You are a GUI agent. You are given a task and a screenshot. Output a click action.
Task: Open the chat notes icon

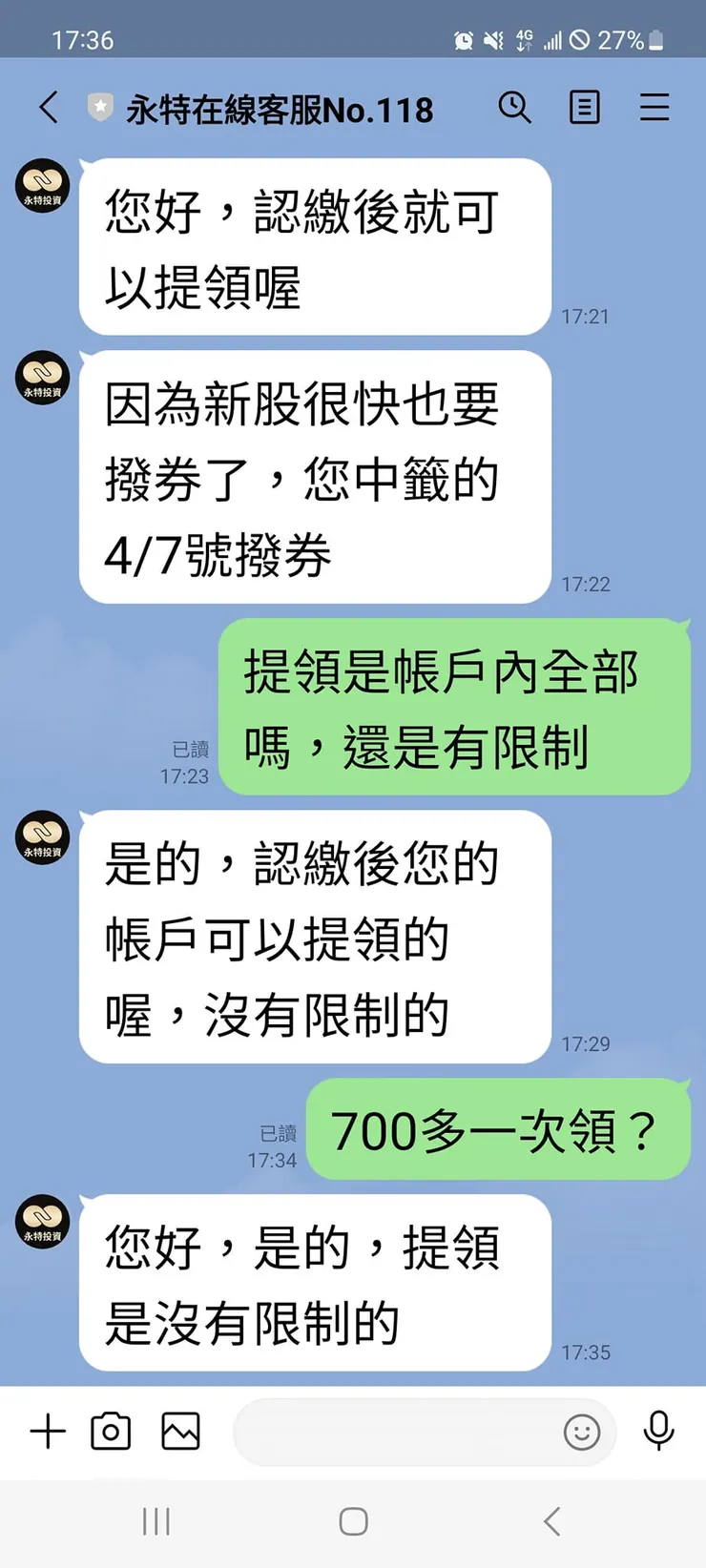point(585,109)
